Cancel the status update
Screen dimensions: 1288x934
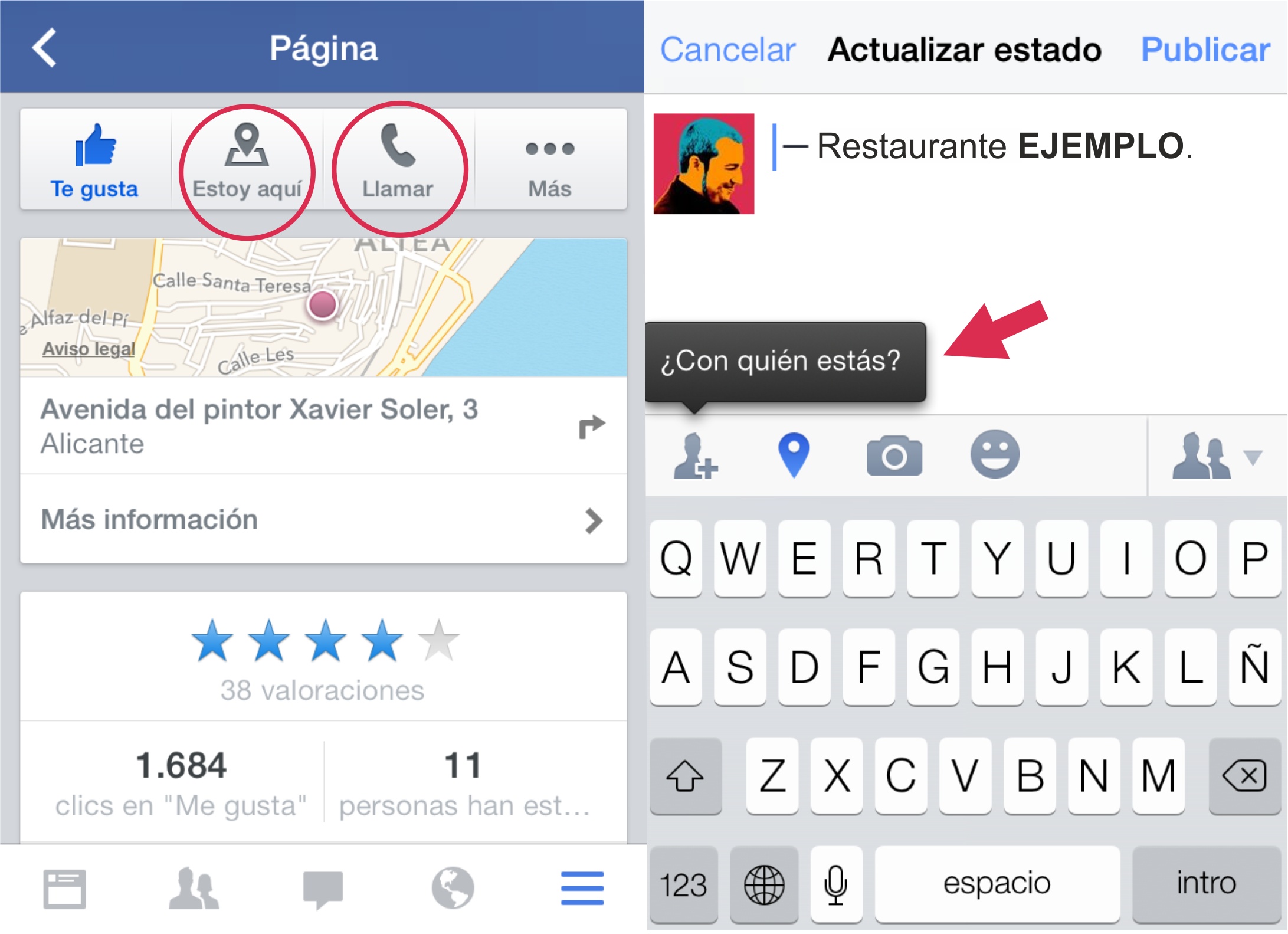pyautogui.click(x=727, y=50)
